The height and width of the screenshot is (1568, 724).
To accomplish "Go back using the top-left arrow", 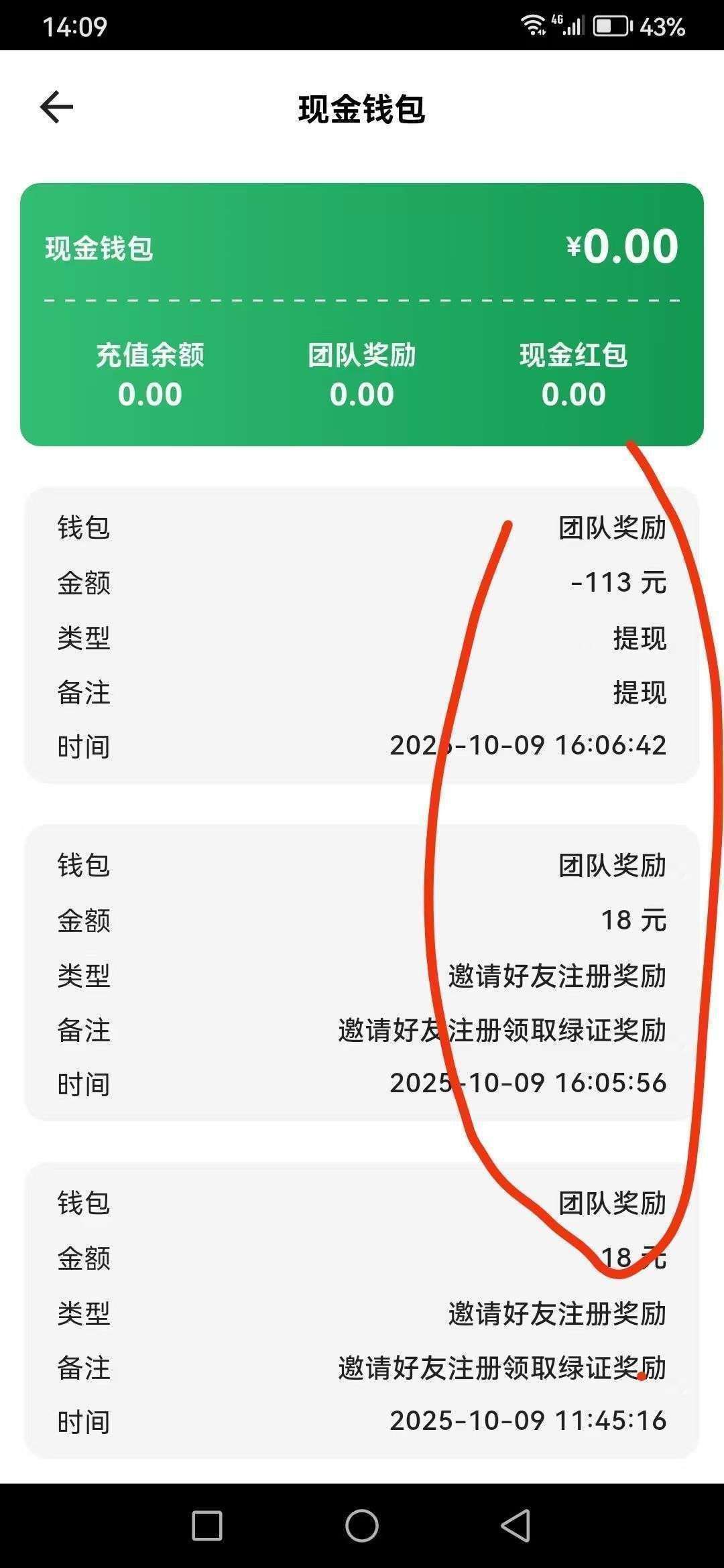I will pyautogui.click(x=56, y=107).
